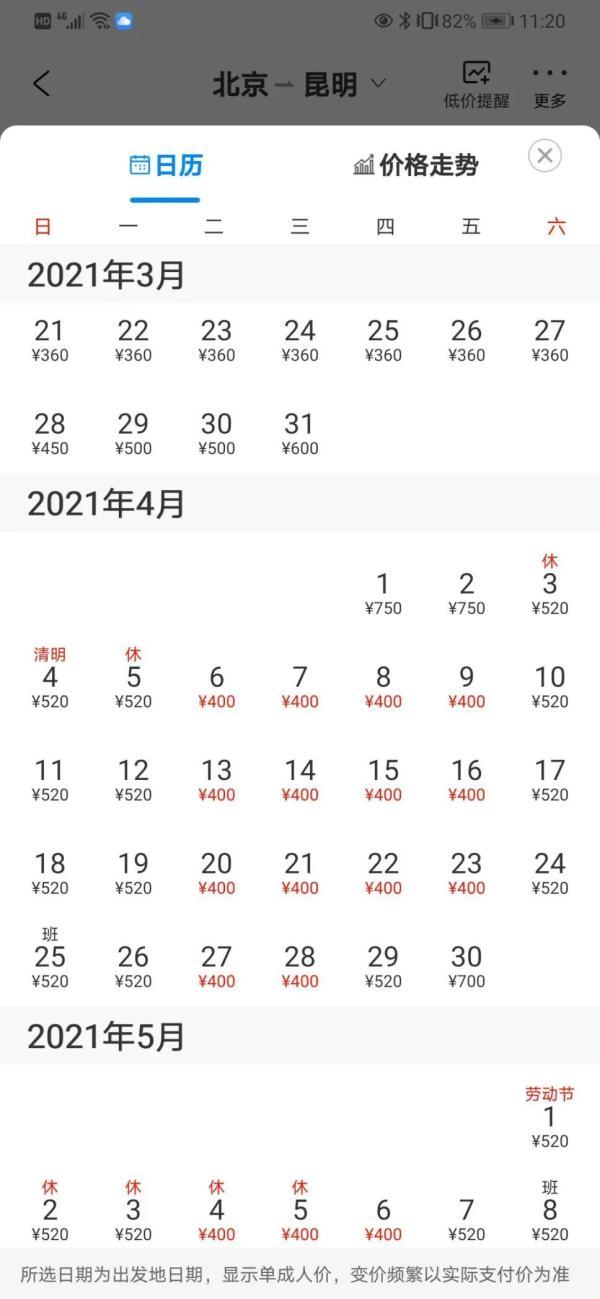The image size is (600, 1299).
Task: Pick March 31 at ¥600
Action: coord(299,433)
